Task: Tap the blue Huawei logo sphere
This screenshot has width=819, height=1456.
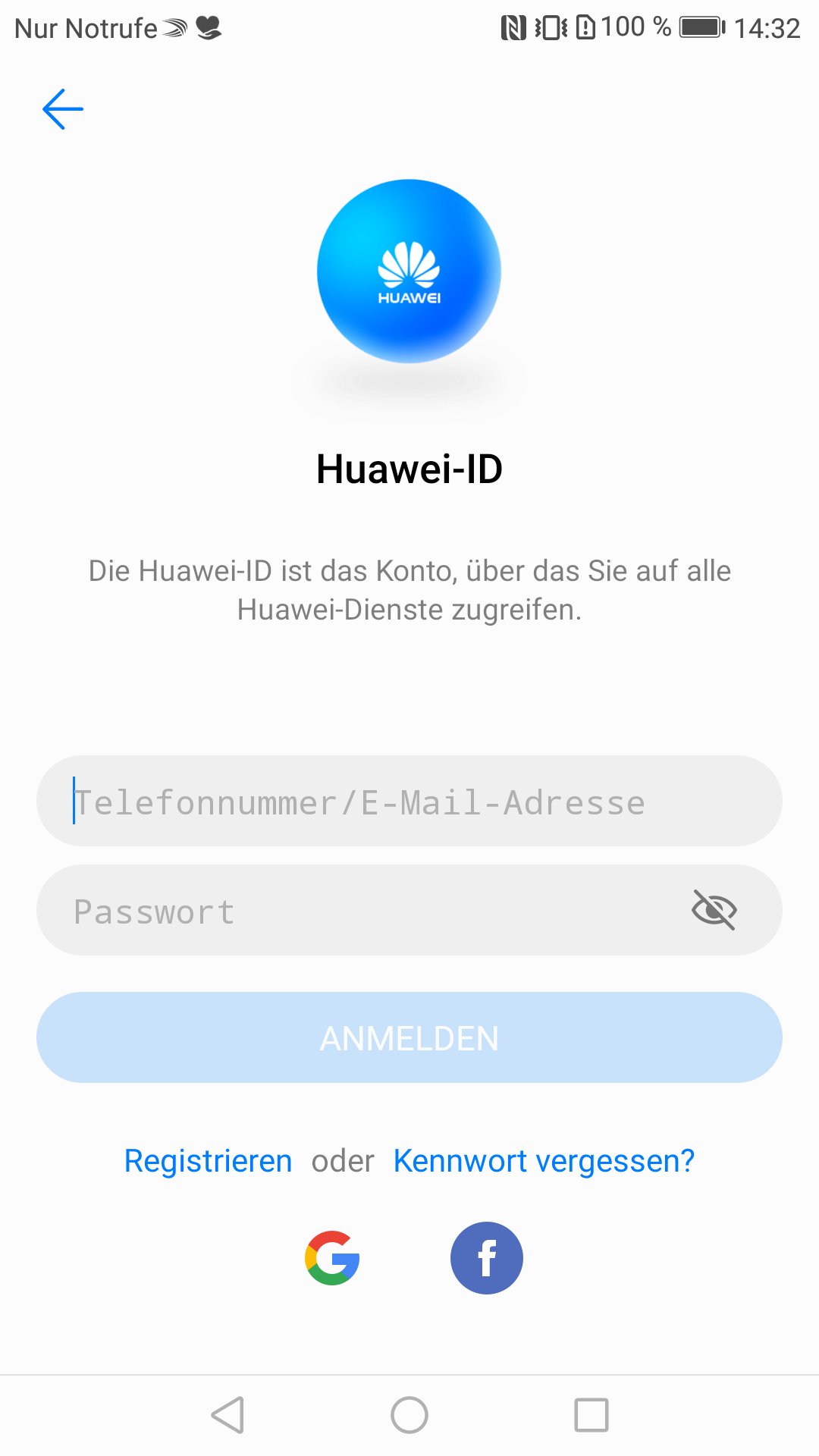Action: click(409, 271)
